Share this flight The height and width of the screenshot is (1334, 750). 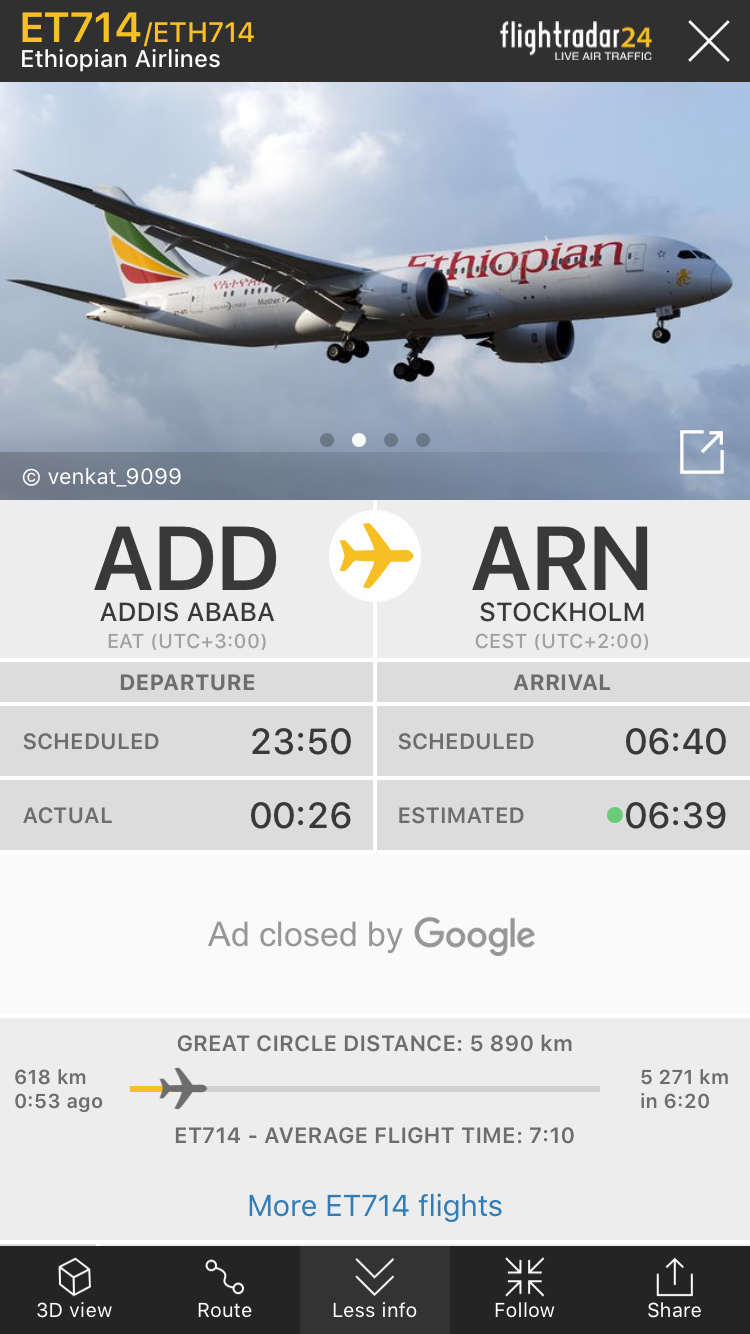pos(674,1290)
